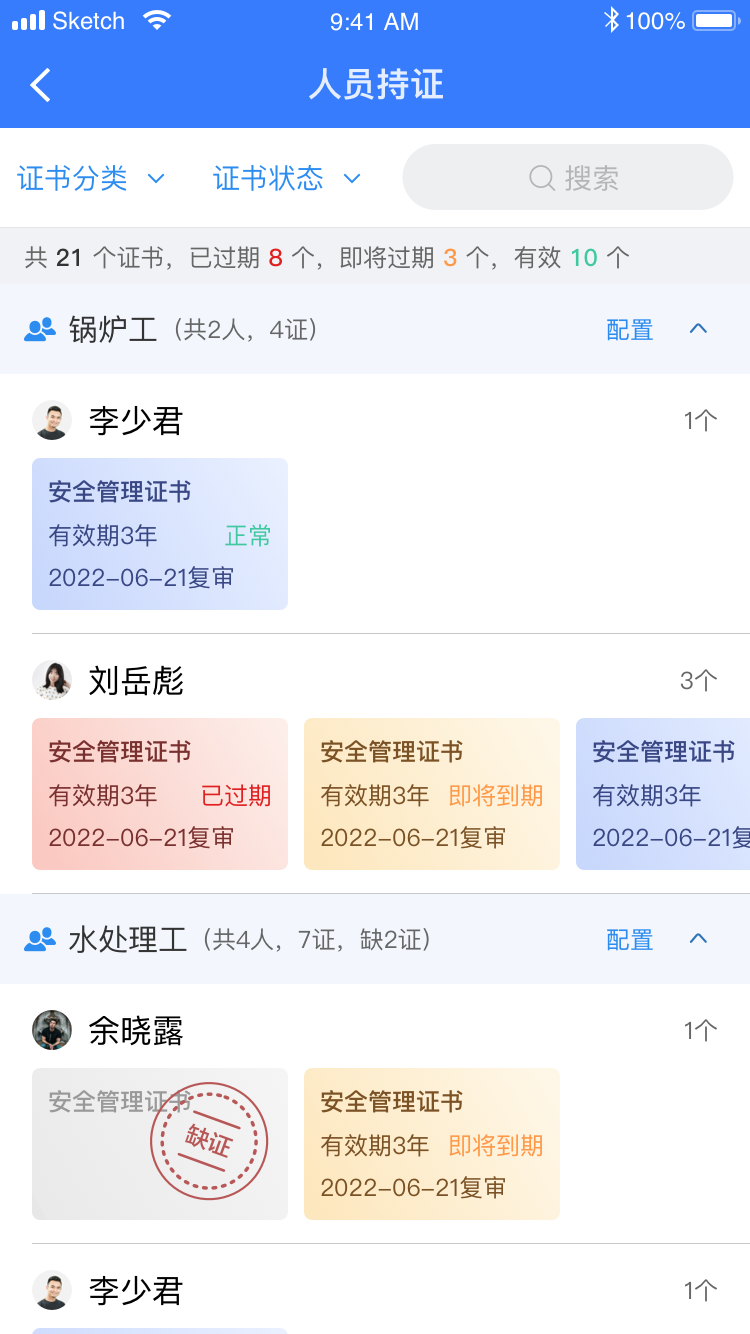The width and height of the screenshot is (750, 1334).
Task: Collapse the 水处理工 section
Action: pos(699,939)
